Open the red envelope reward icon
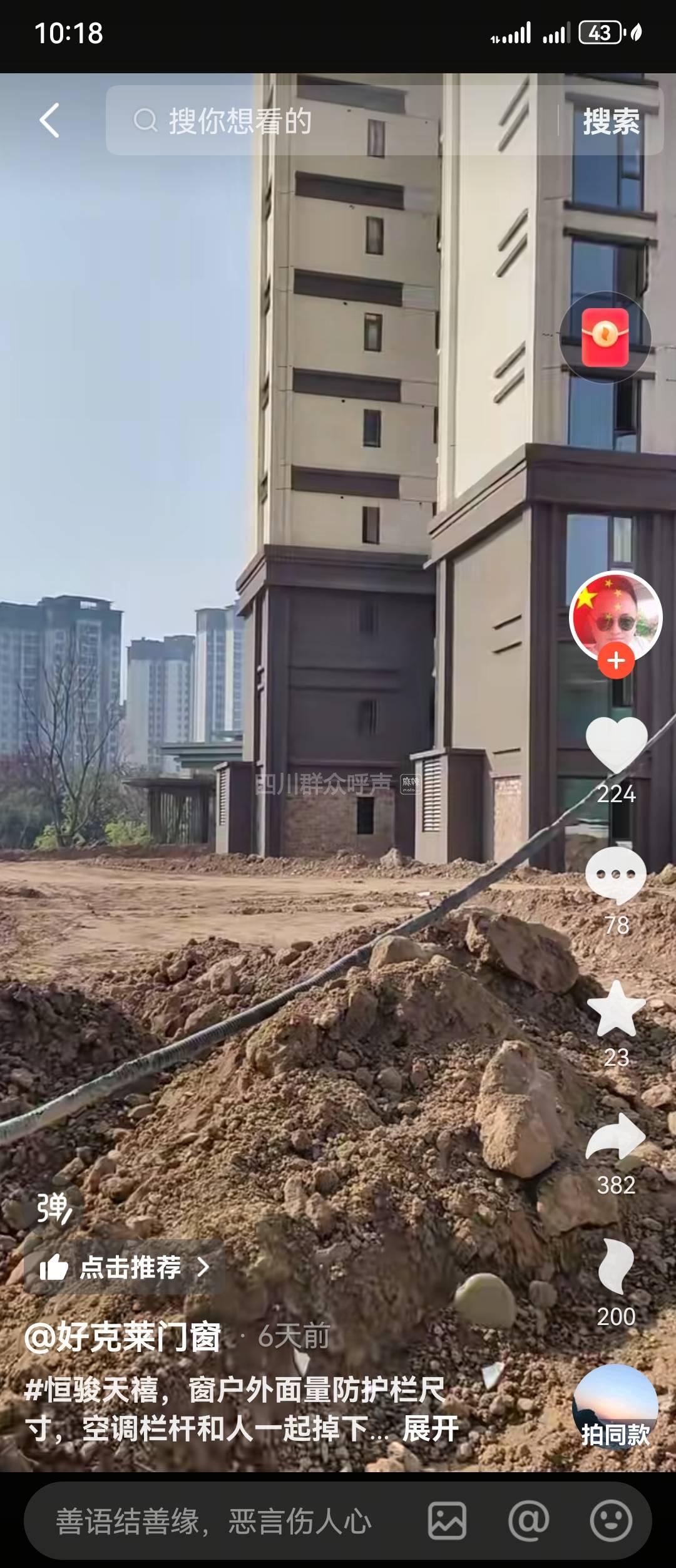 (x=605, y=337)
